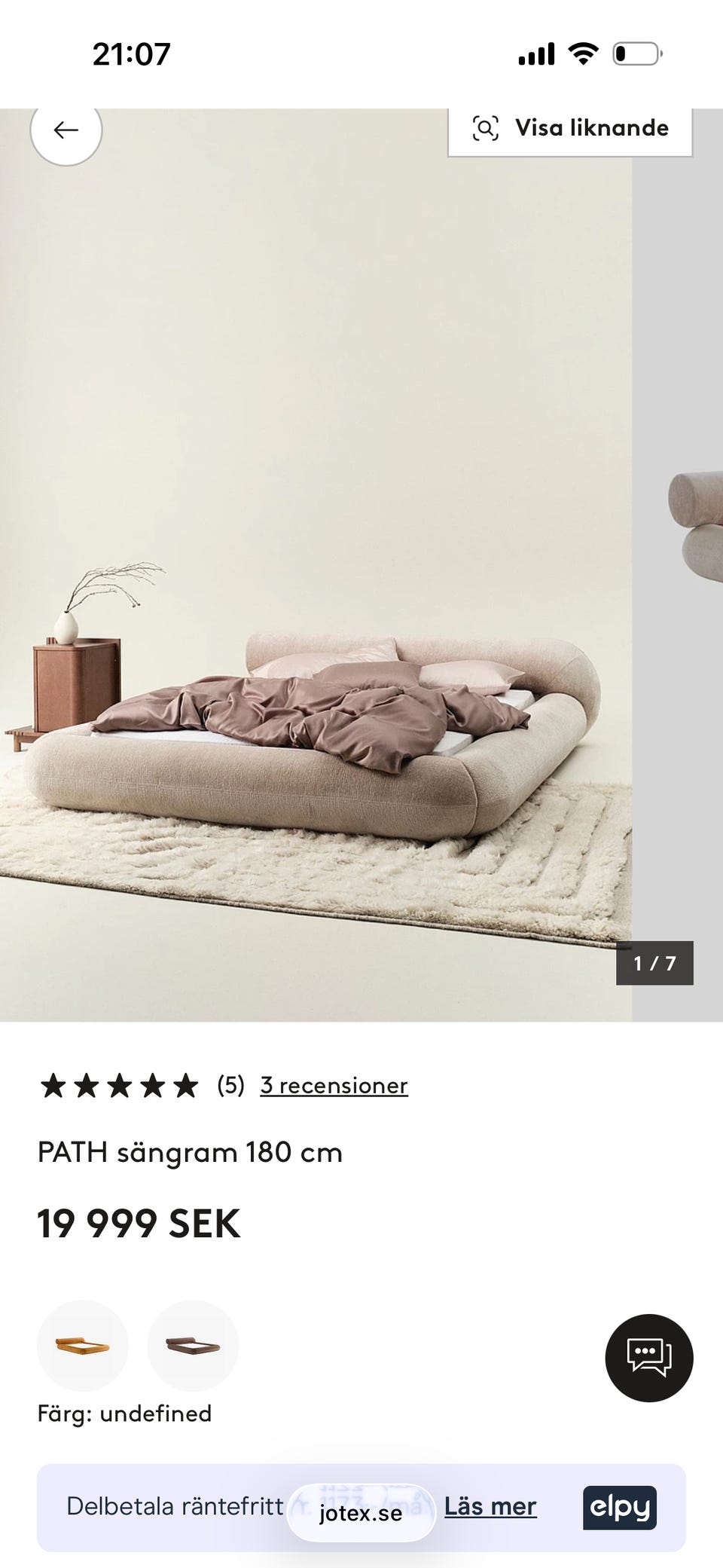This screenshot has width=723, height=1568.
Task: Click the fifth rating star
Action: 186,1085
